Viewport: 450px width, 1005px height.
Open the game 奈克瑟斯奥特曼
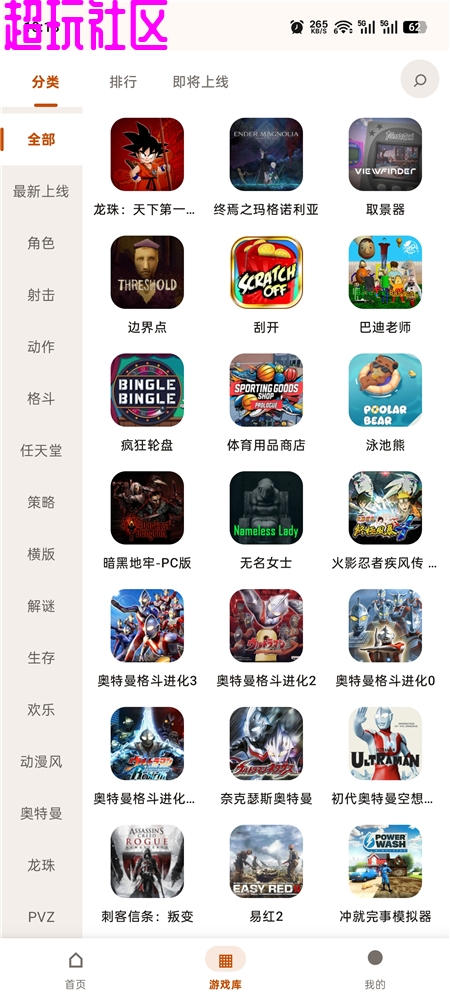click(x=266, y=757)
